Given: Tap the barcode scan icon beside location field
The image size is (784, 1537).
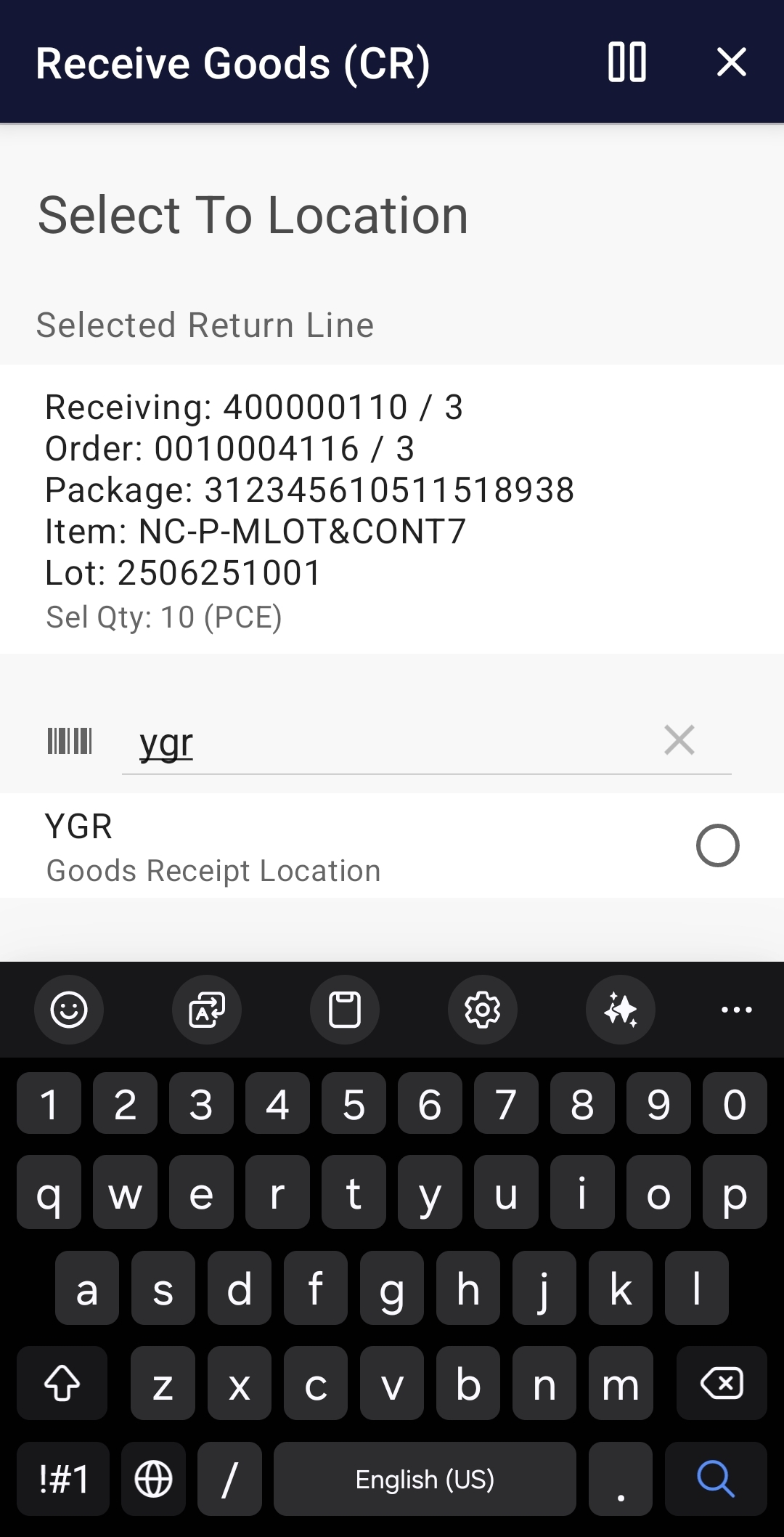Looking at the screenshot, I should pyautogui.click(x=70, y=740).
